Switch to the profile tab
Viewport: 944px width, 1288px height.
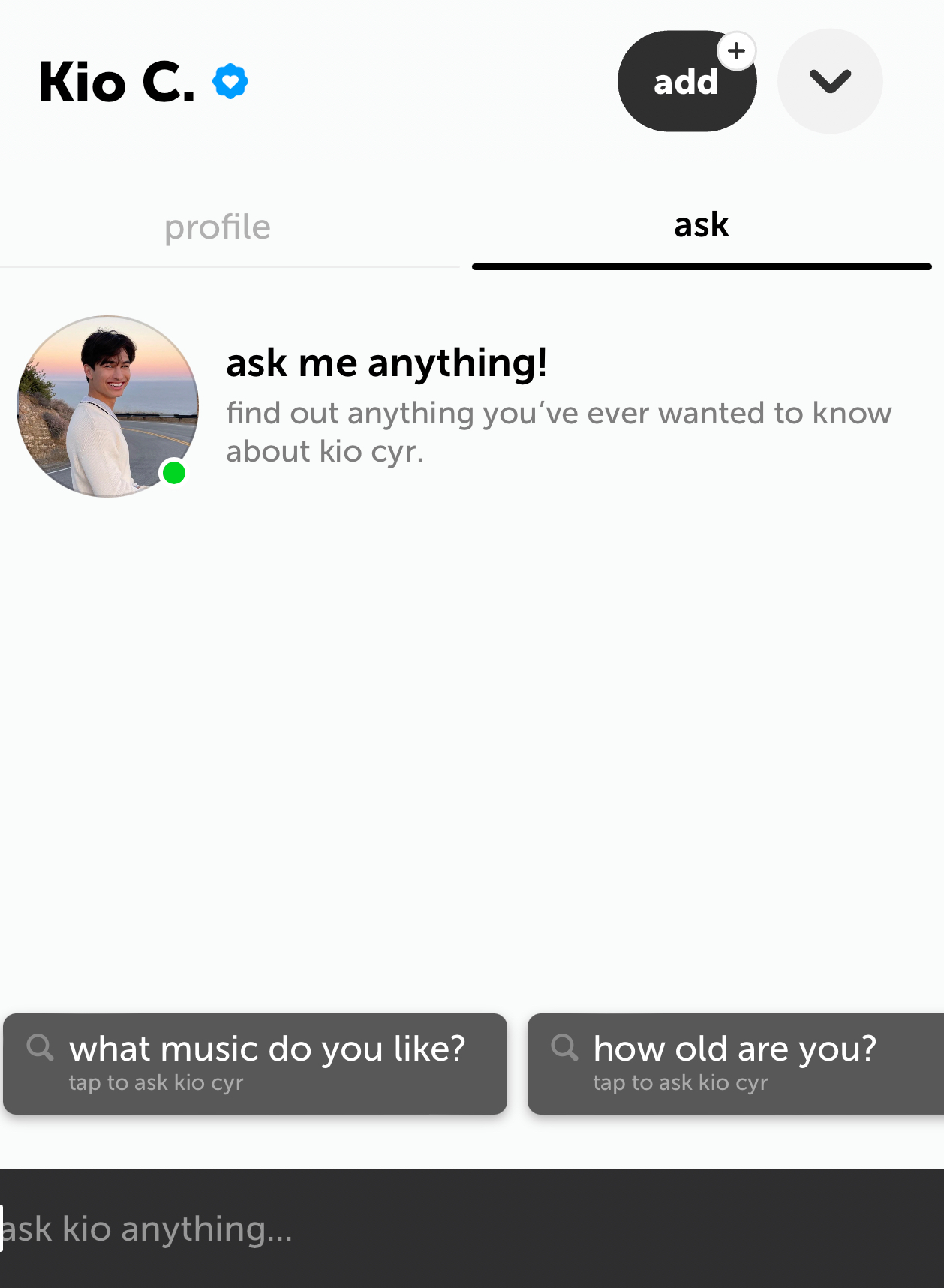pos(218,227)
